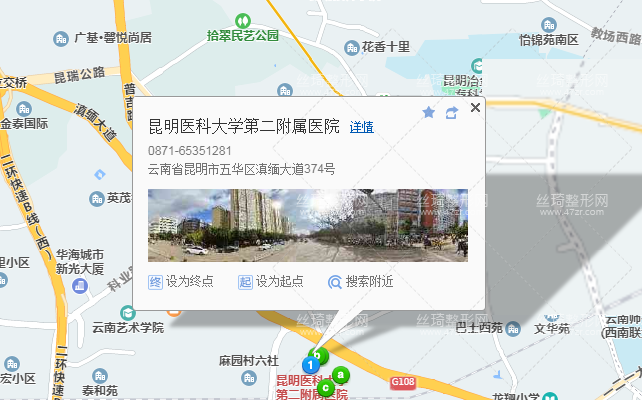Favorite this hospital with the star icon
The height and width of the screenshot is (400, 642).
coord(429,113)
